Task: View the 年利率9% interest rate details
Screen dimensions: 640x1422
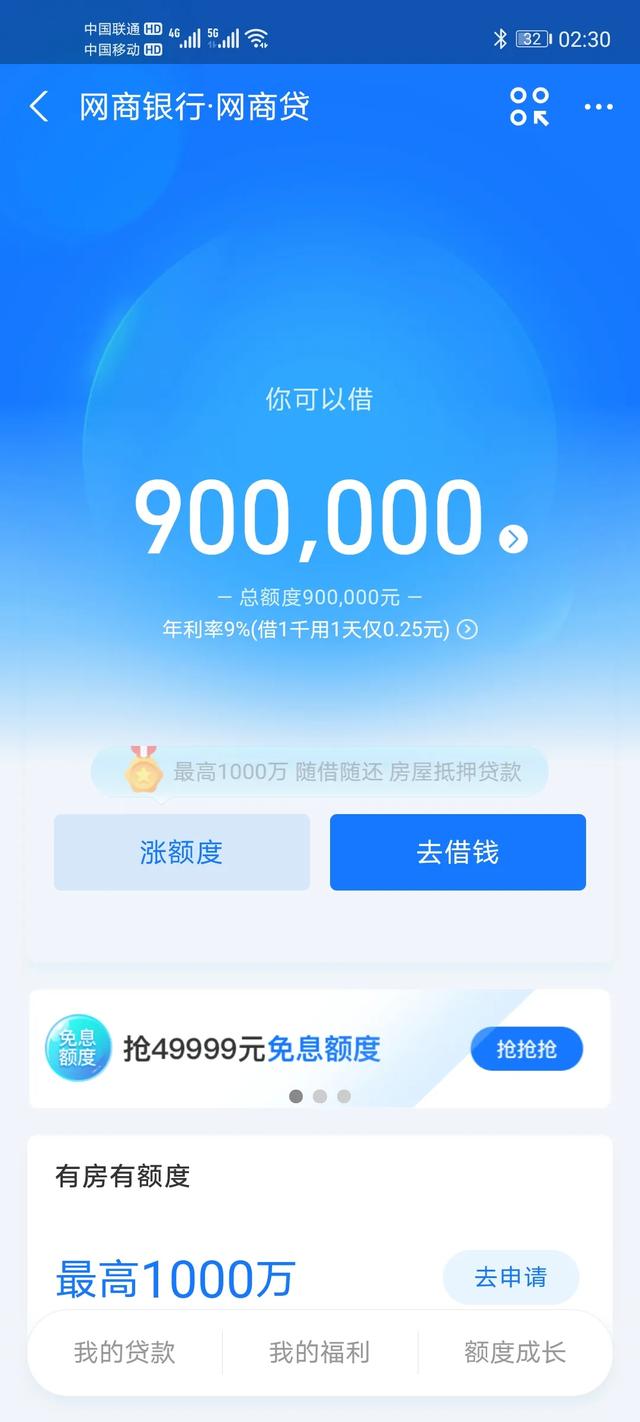Action: point(320,629)
